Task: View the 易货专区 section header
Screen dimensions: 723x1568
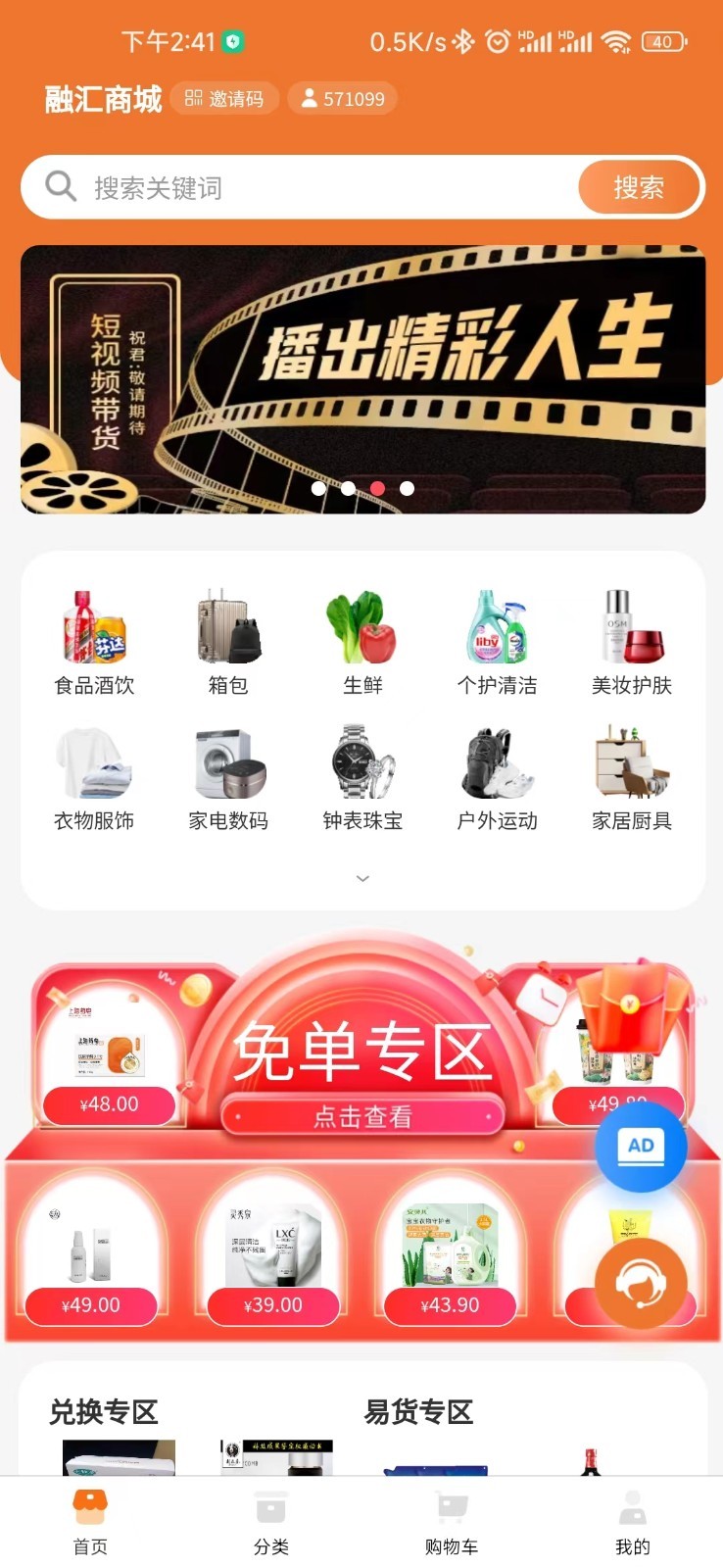Action: [x=415, y=1411]
